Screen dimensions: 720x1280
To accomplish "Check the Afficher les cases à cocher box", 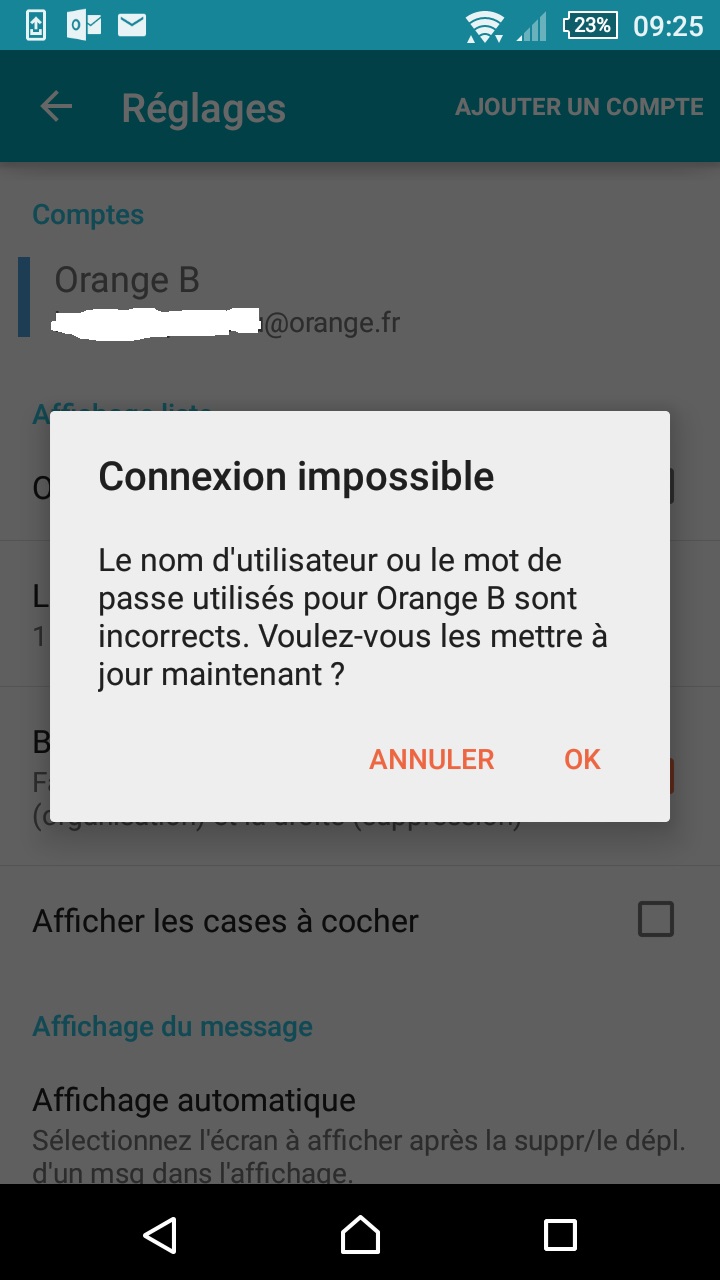I will point(656,919).
